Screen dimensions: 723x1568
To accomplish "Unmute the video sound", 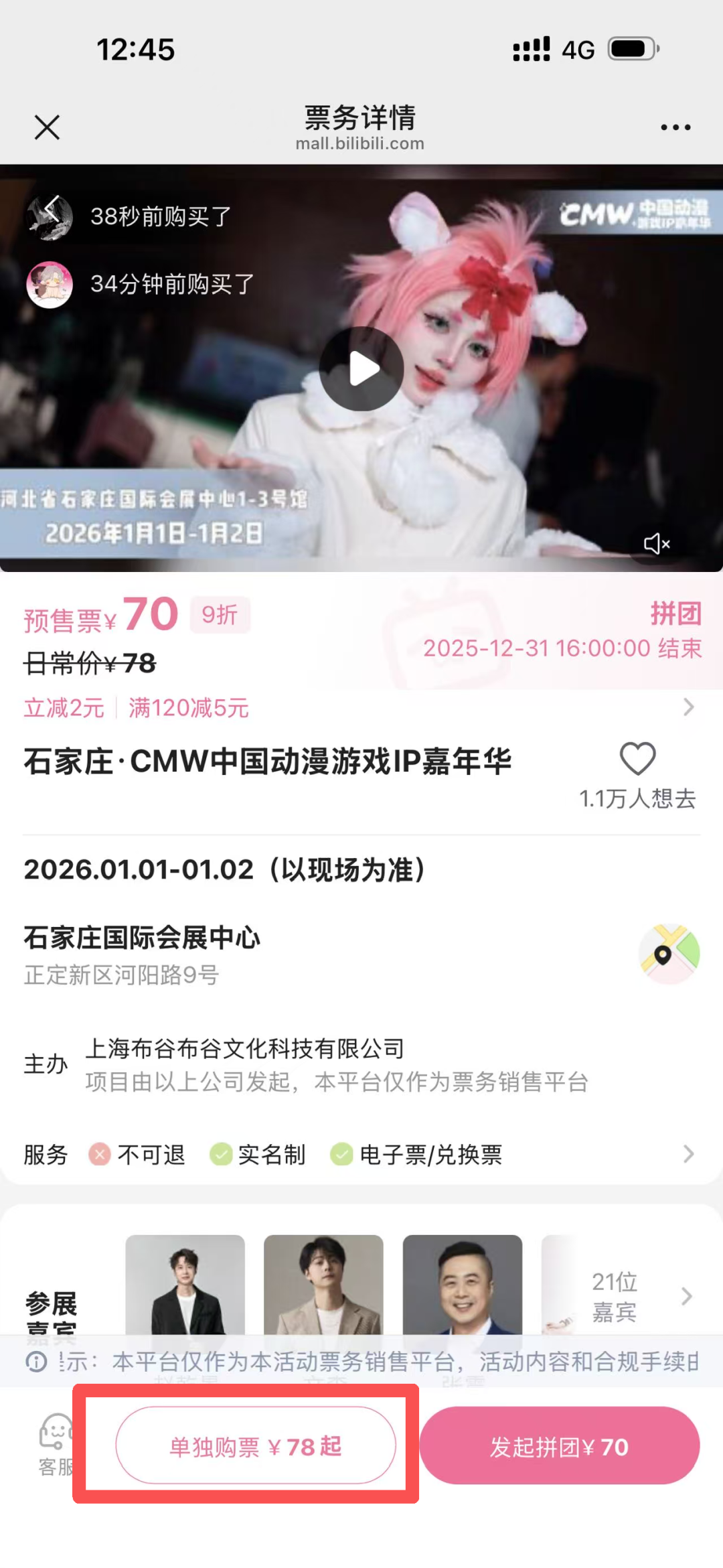I will pos(656,543).
